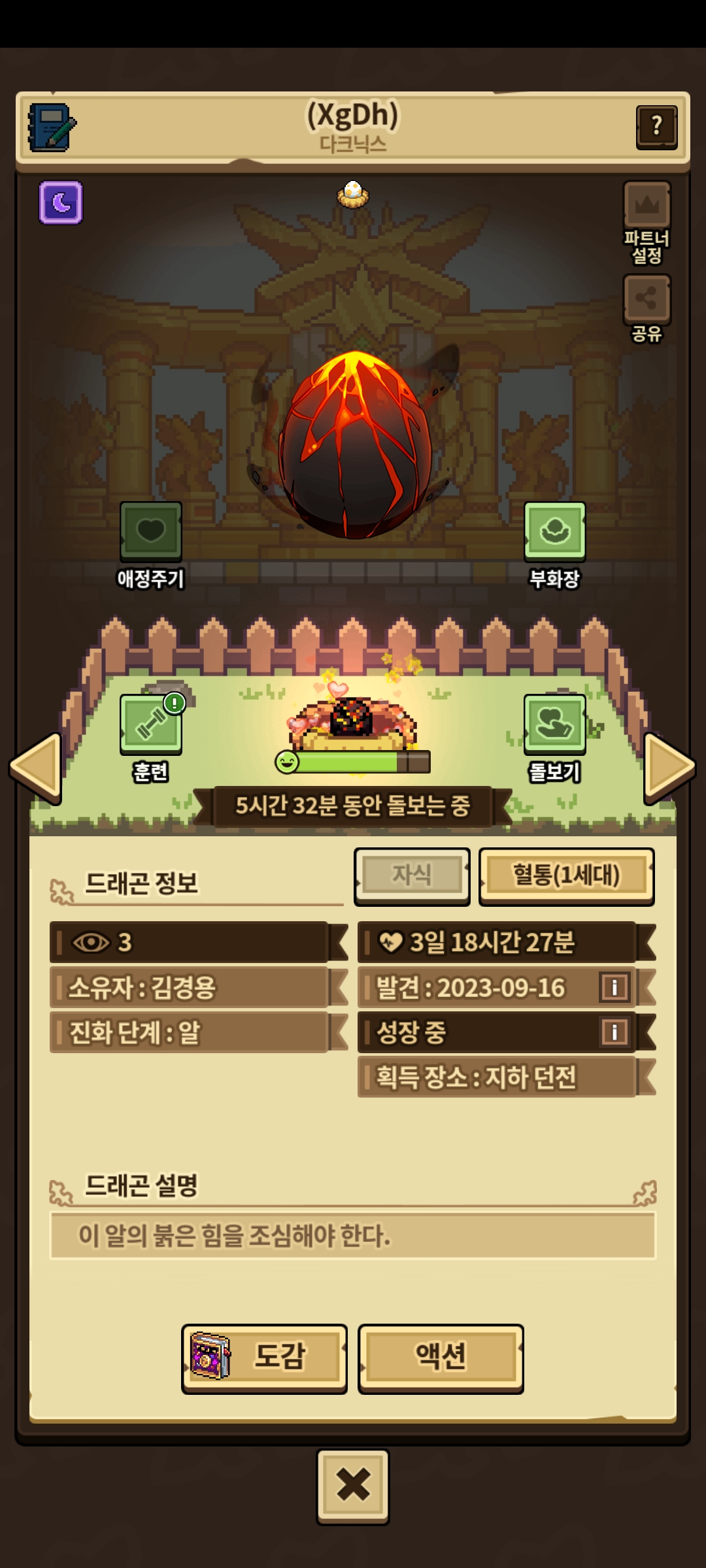Open the 자식 offspring tab
Screen dimensions: 706x1568
coord(412,875)
